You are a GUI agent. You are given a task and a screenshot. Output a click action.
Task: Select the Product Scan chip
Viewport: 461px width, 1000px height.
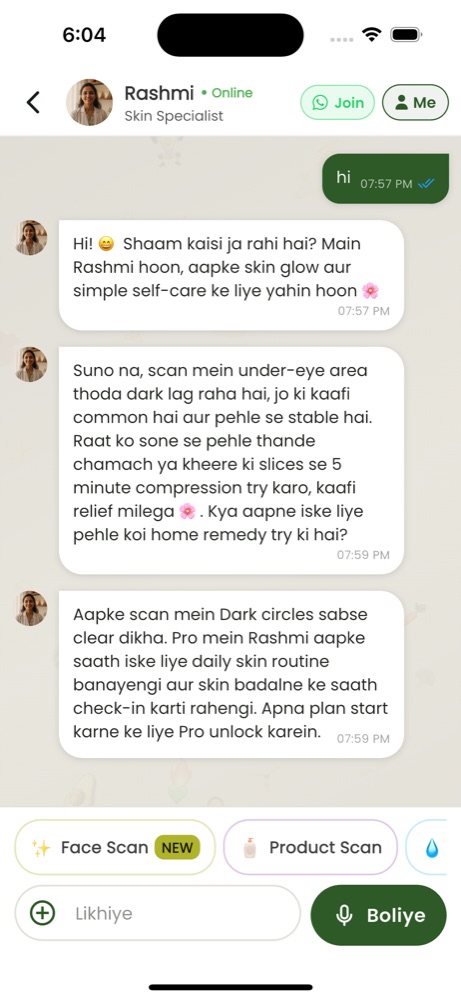(x=311, y=847)
